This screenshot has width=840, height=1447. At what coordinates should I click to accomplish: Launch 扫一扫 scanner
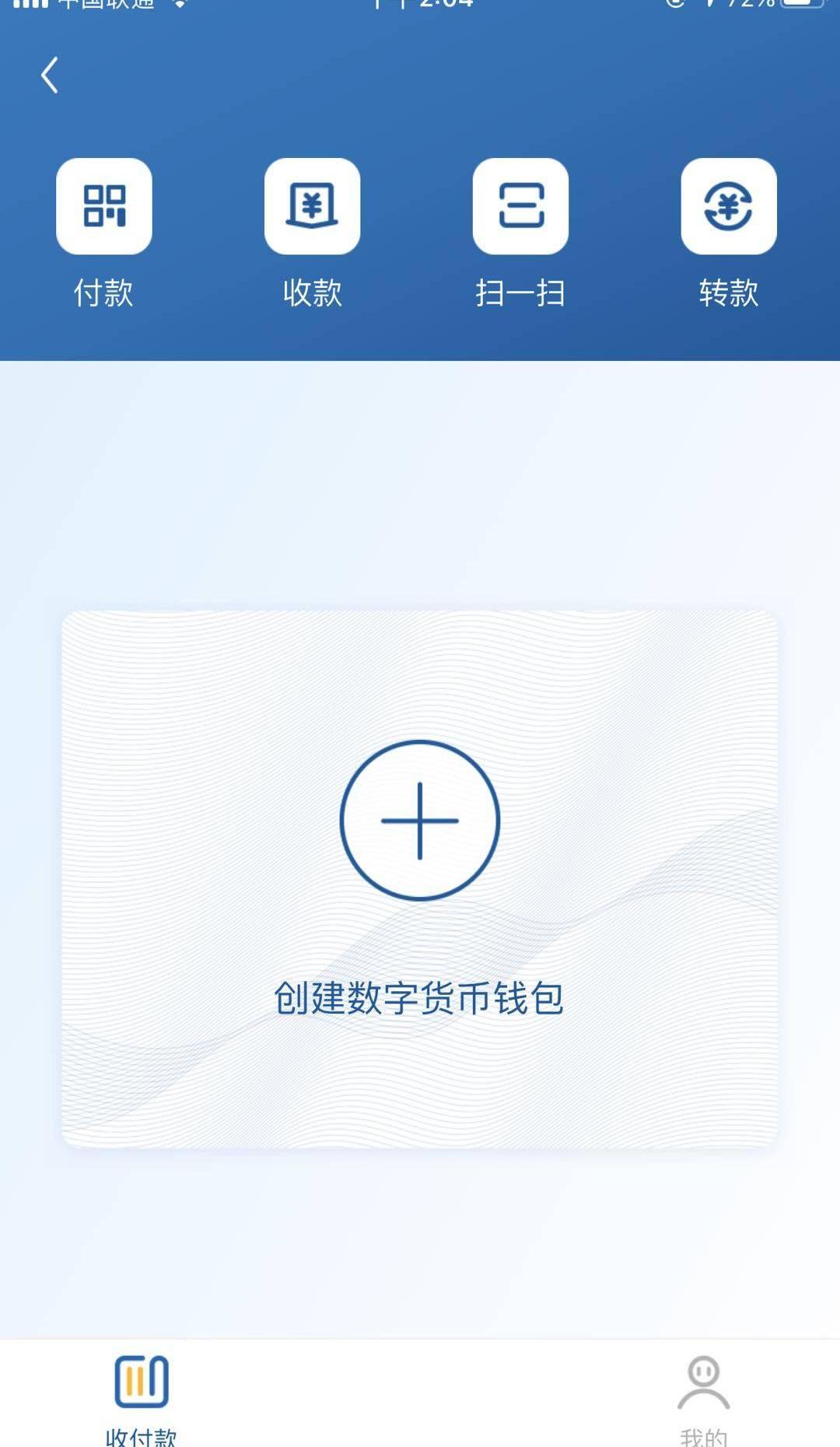tap(520, 206)
